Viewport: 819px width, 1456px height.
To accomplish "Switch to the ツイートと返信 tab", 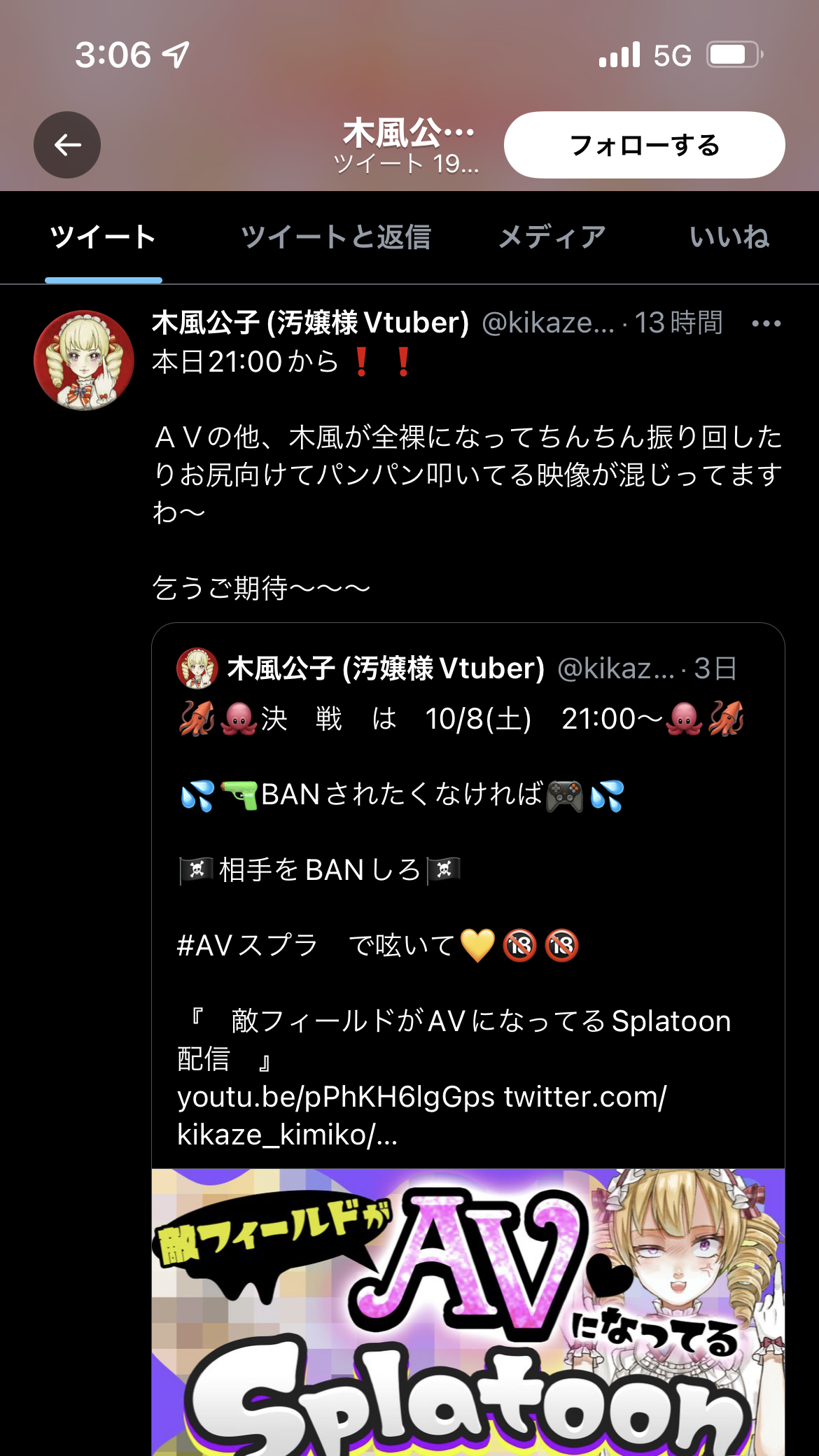I will pyautogui.click(x=335, y=237).
